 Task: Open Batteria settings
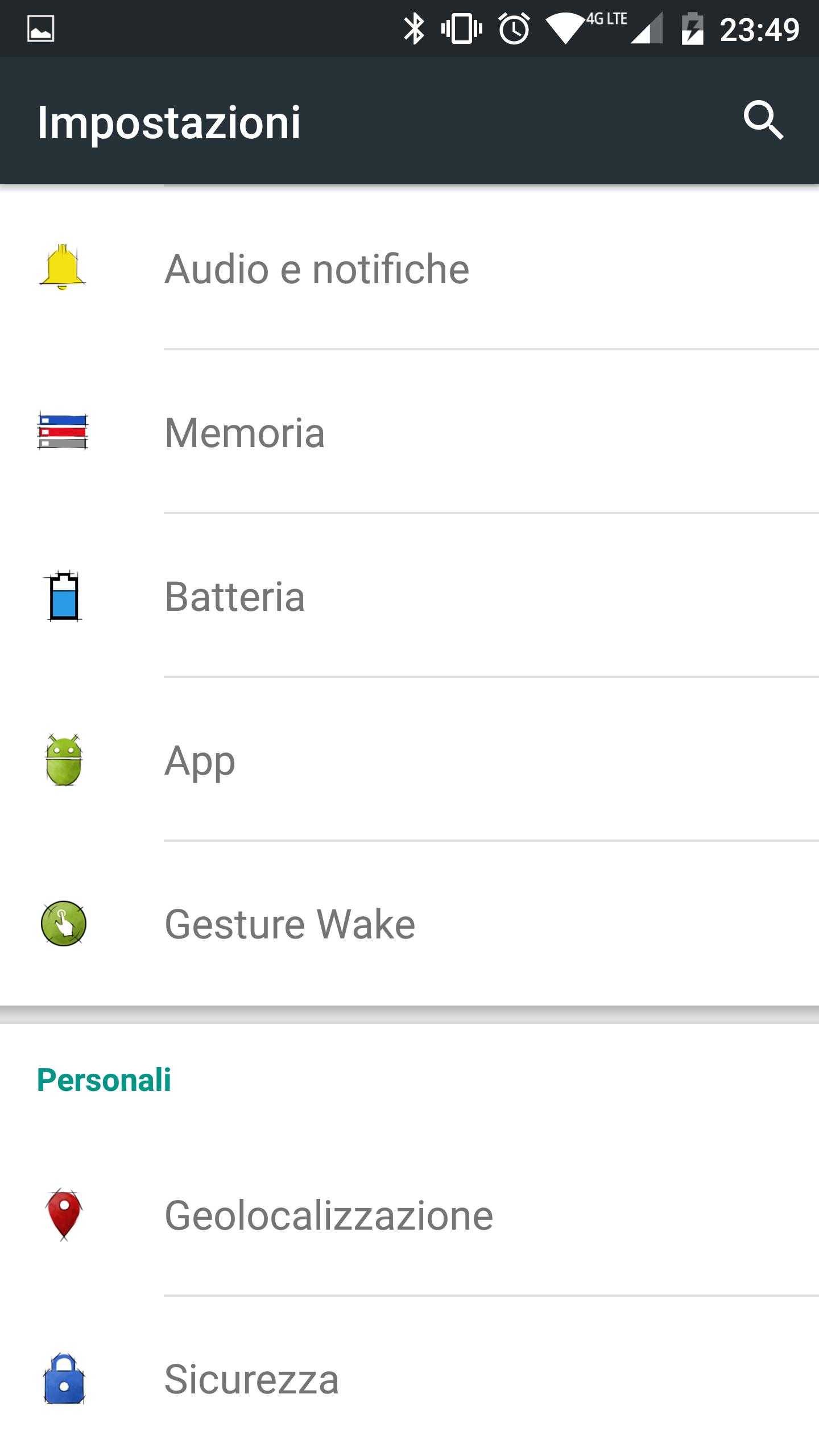pyautogui.click(x=409, y=595)
